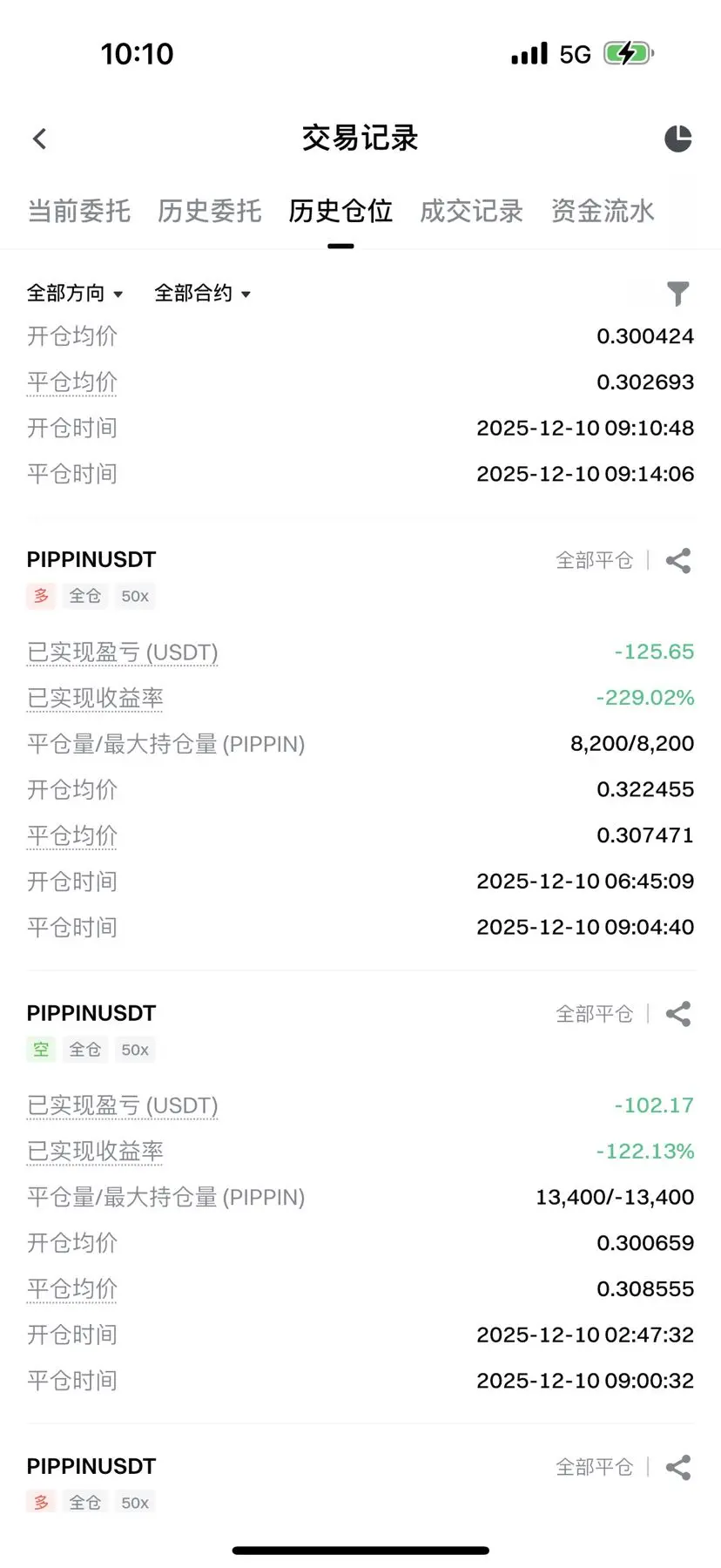Viewport: 721px width, 1568px height.
Task: Open the pie chart statistics icon
Action: [677, 139]
